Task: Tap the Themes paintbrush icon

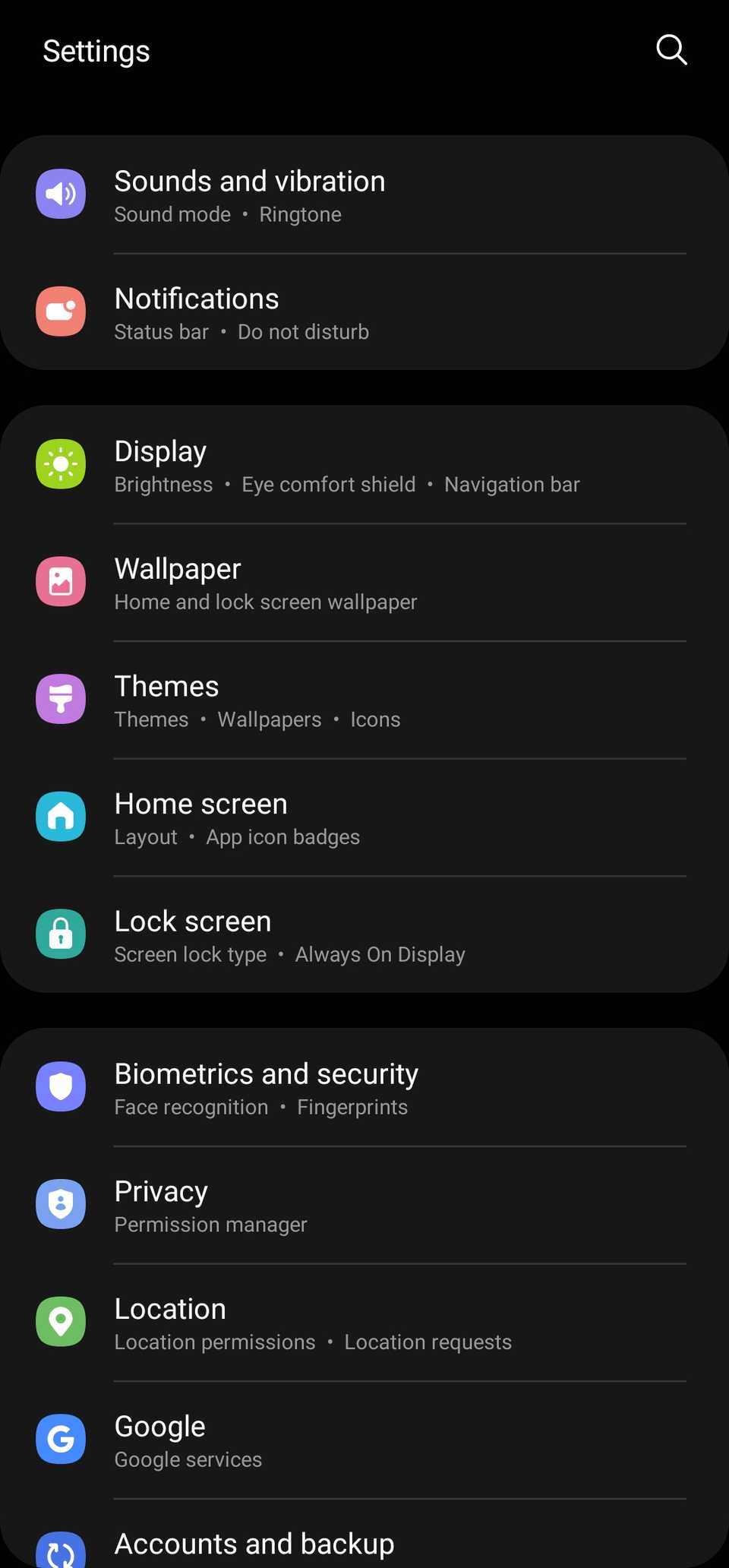Action: [x=61, y=699]
